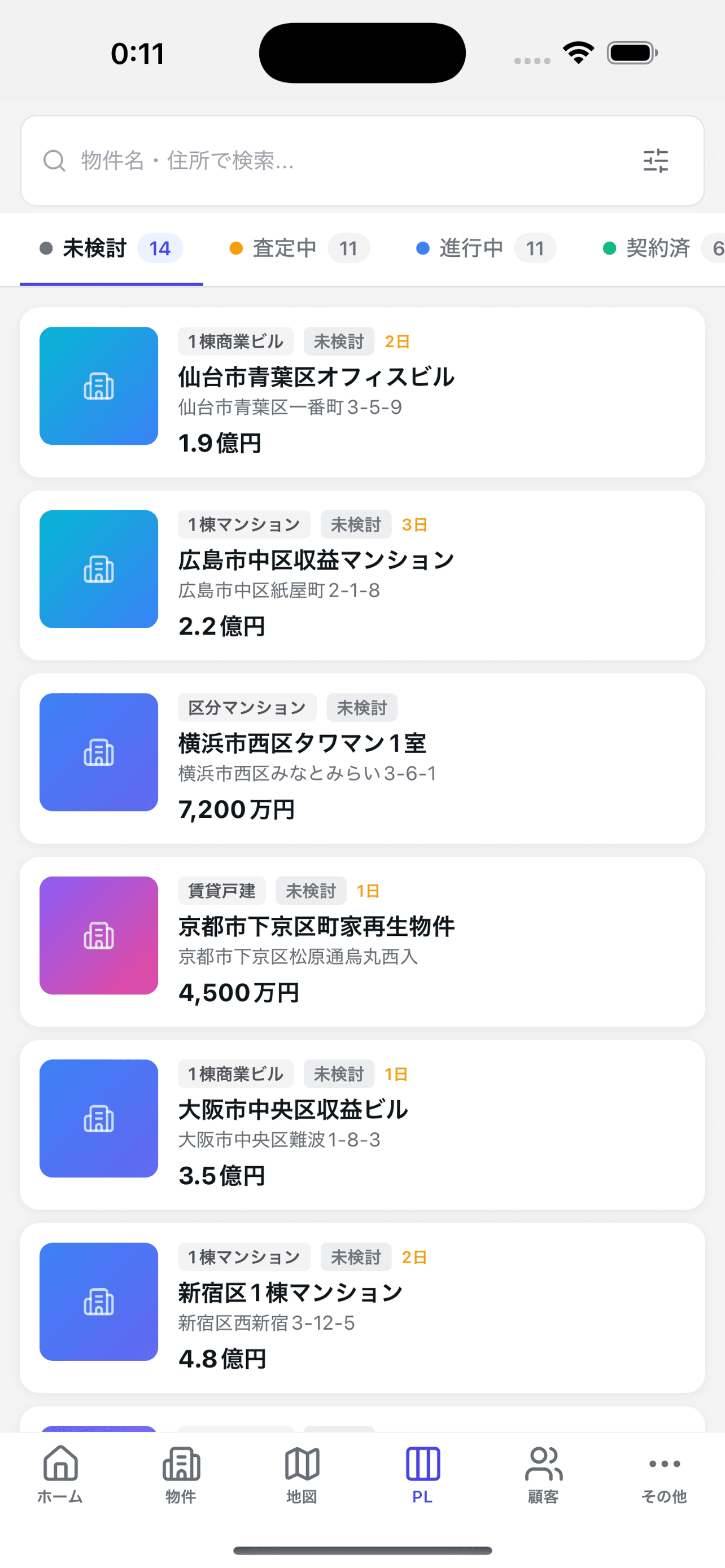
Task: Click the search input field
Action: 304,161
